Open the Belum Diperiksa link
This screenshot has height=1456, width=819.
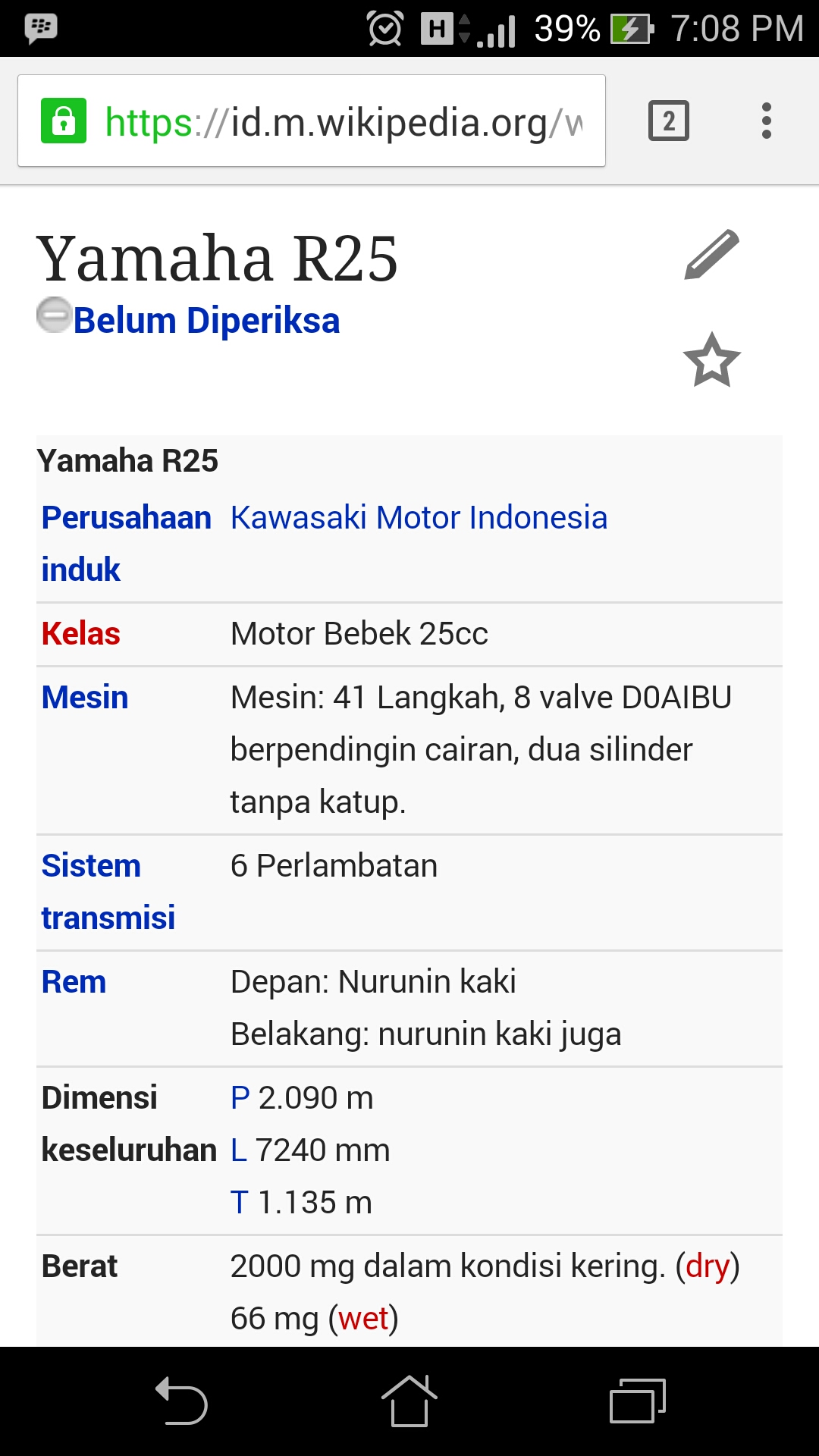tap(206, 320)
